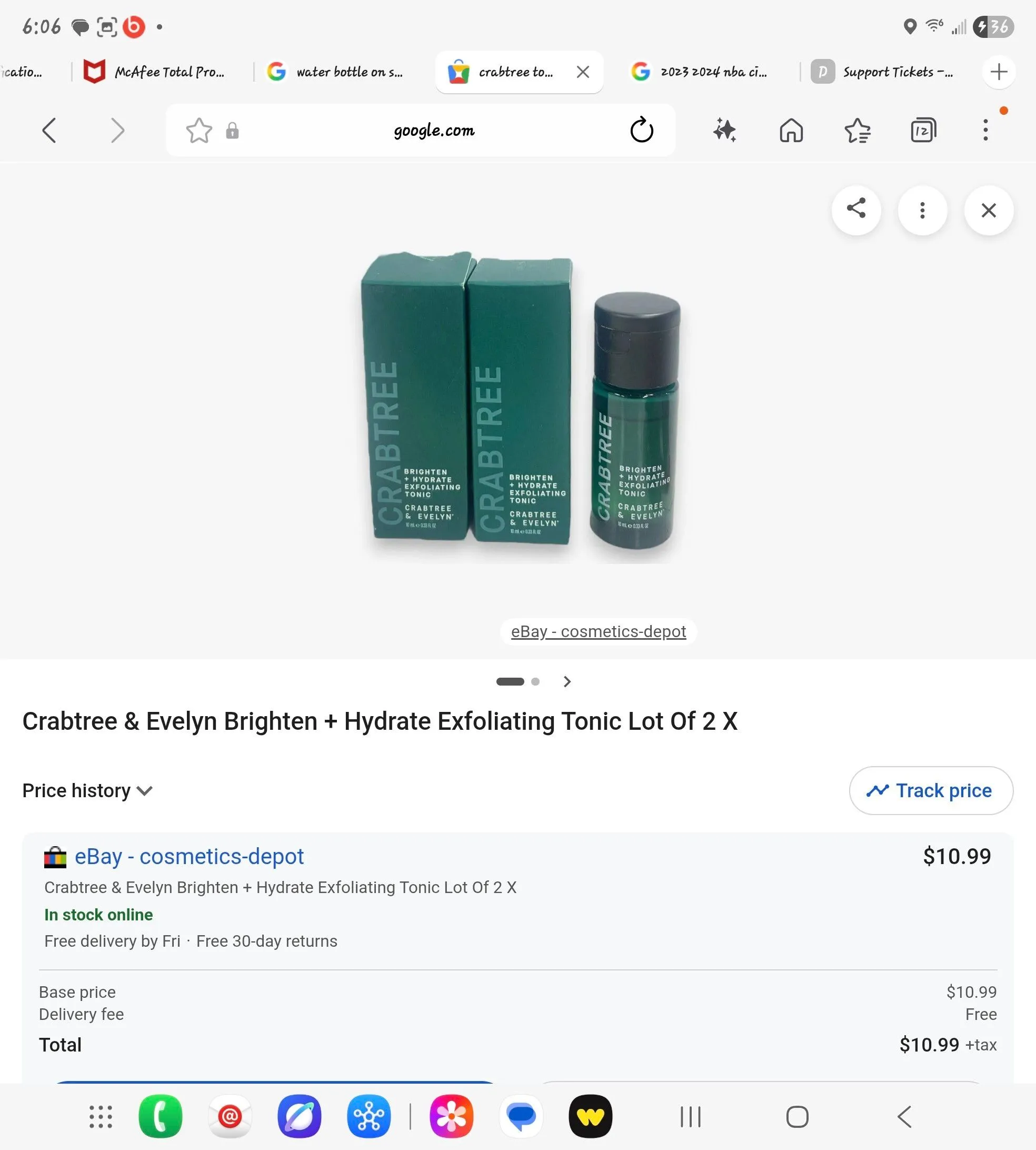The width and height of the screenshot is (1036, 1150).
Task: Expand the Price history section
Action: (87, 790)
